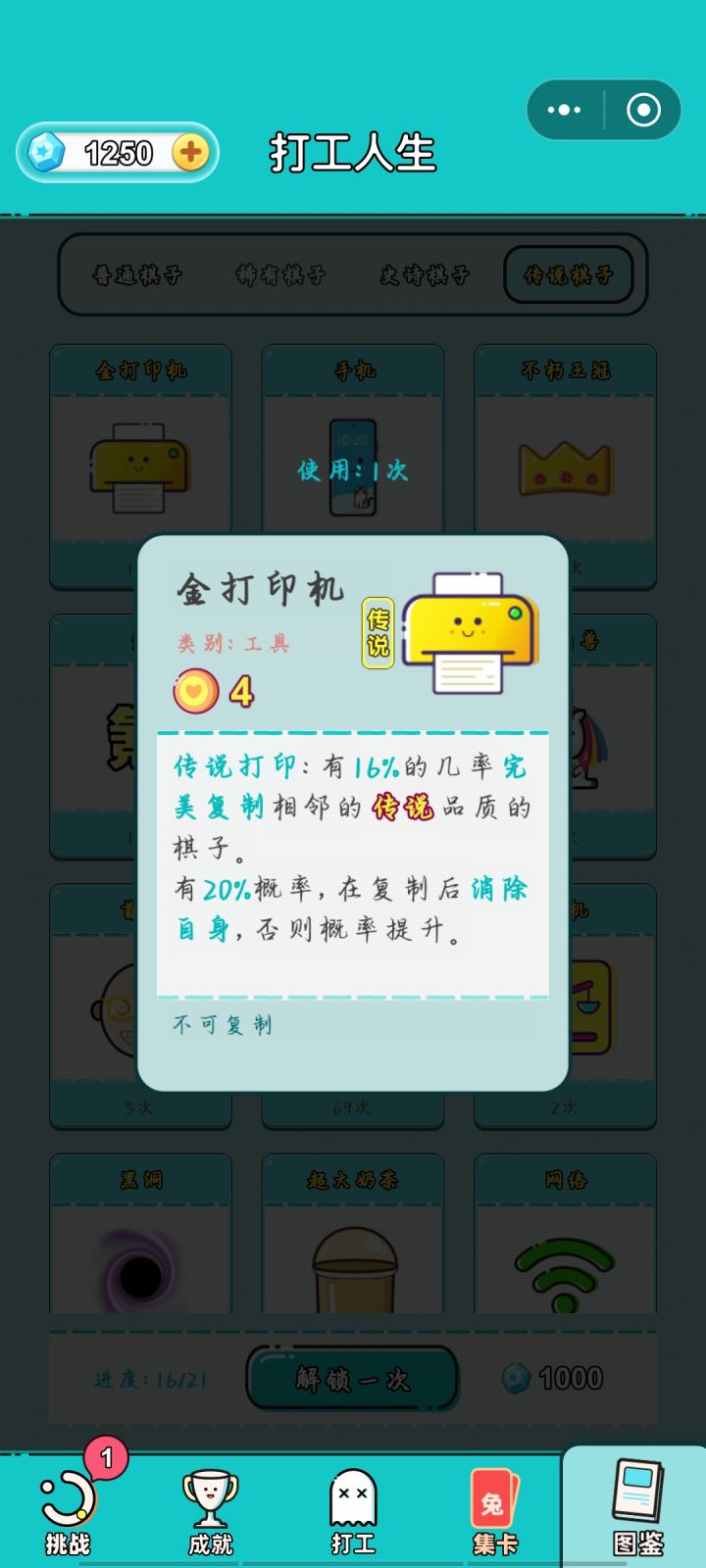Open the 打工 ghost work icon
Viewport: 706px width, 1568px height.
[x=354, y=1504]
